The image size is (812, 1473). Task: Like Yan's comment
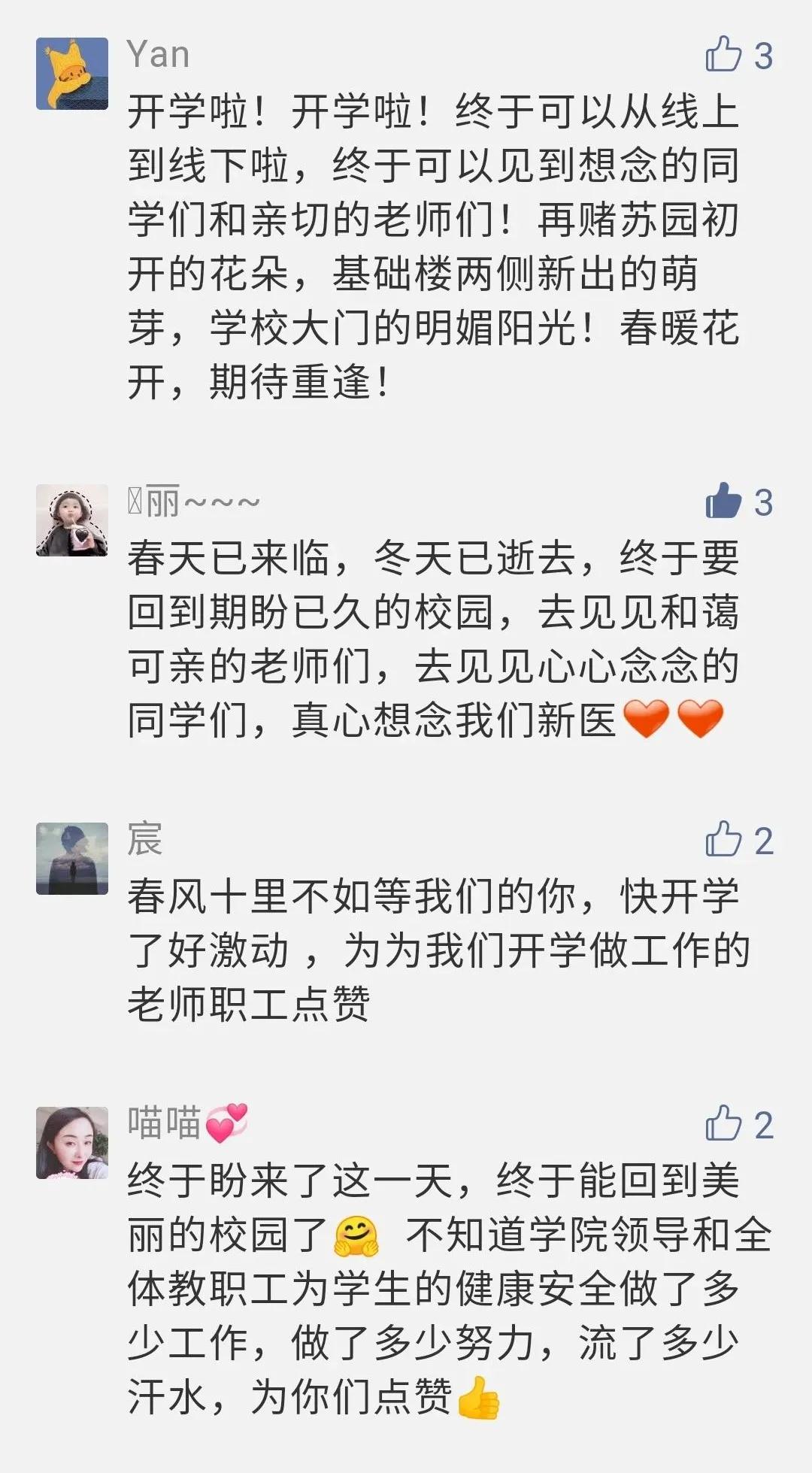click(723, 55)
